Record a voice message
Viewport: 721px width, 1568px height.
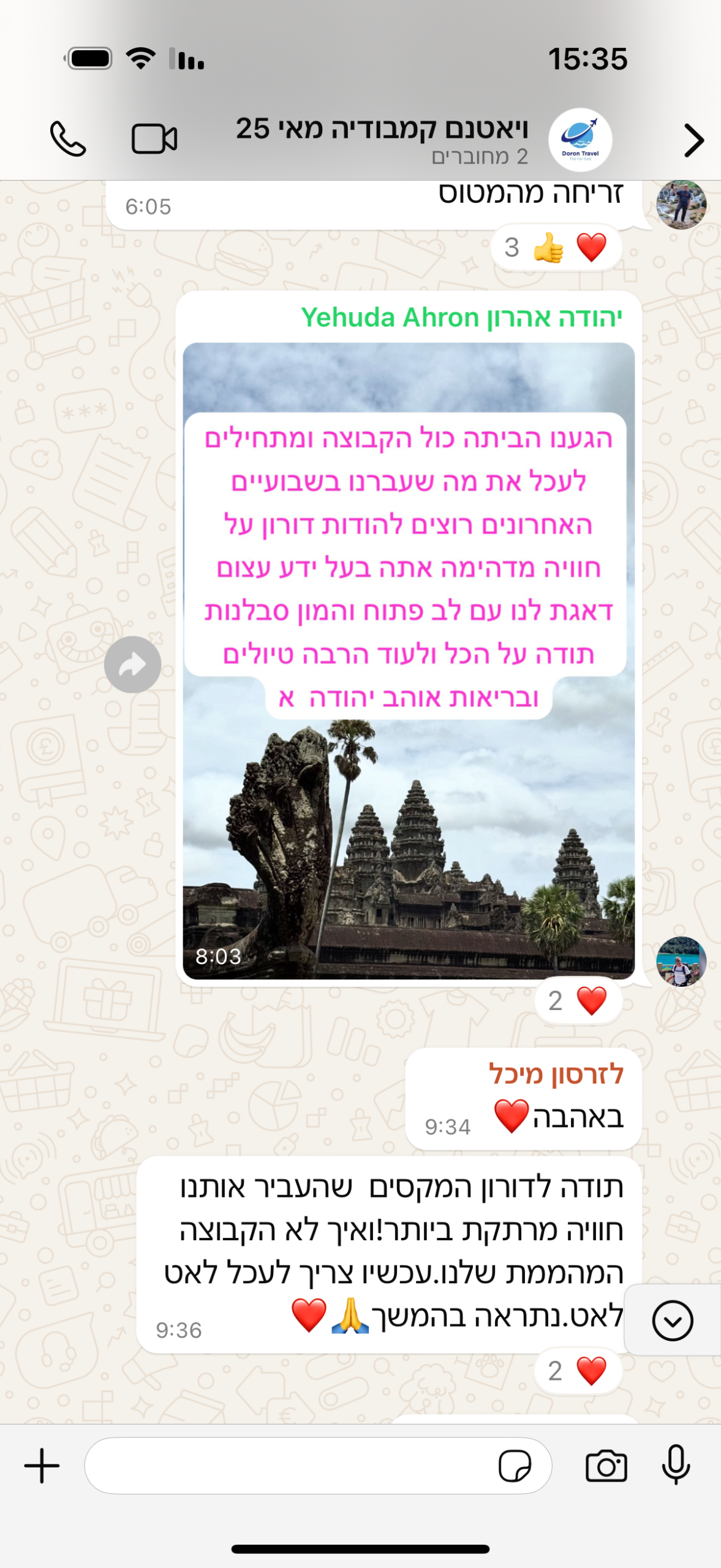(x=676, y=1465)
